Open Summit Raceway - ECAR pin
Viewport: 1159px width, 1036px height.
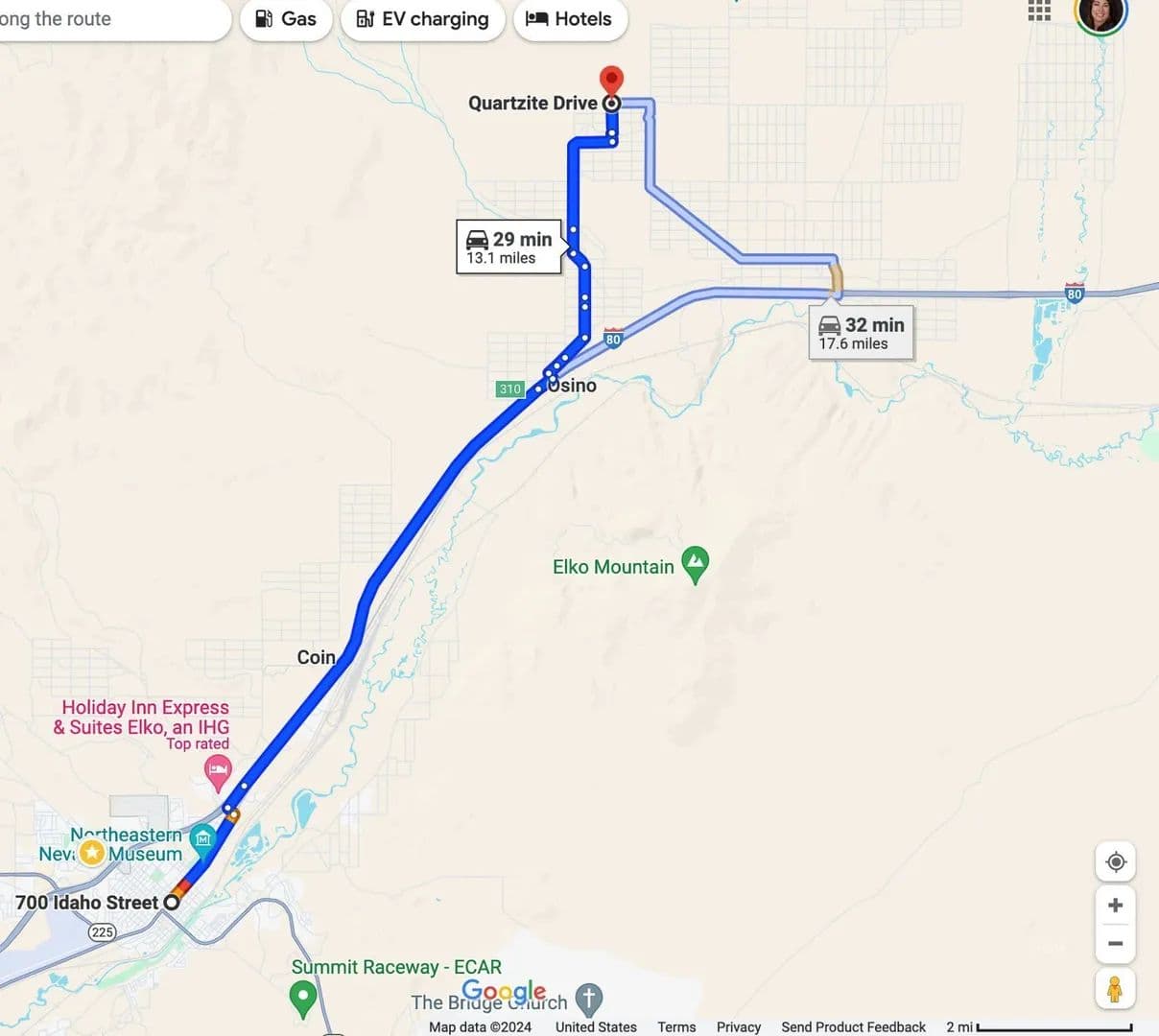tap(303, 998)
